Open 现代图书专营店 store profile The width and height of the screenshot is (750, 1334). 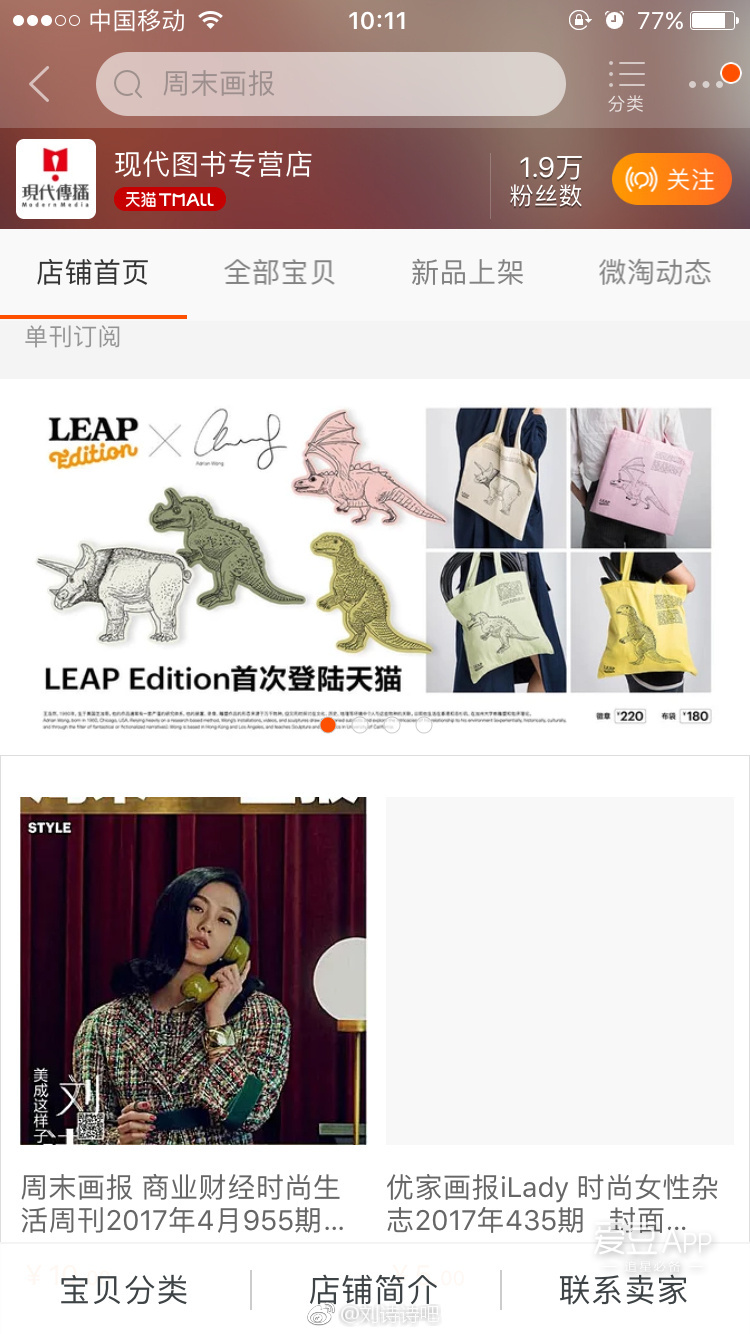coord(213,165)
